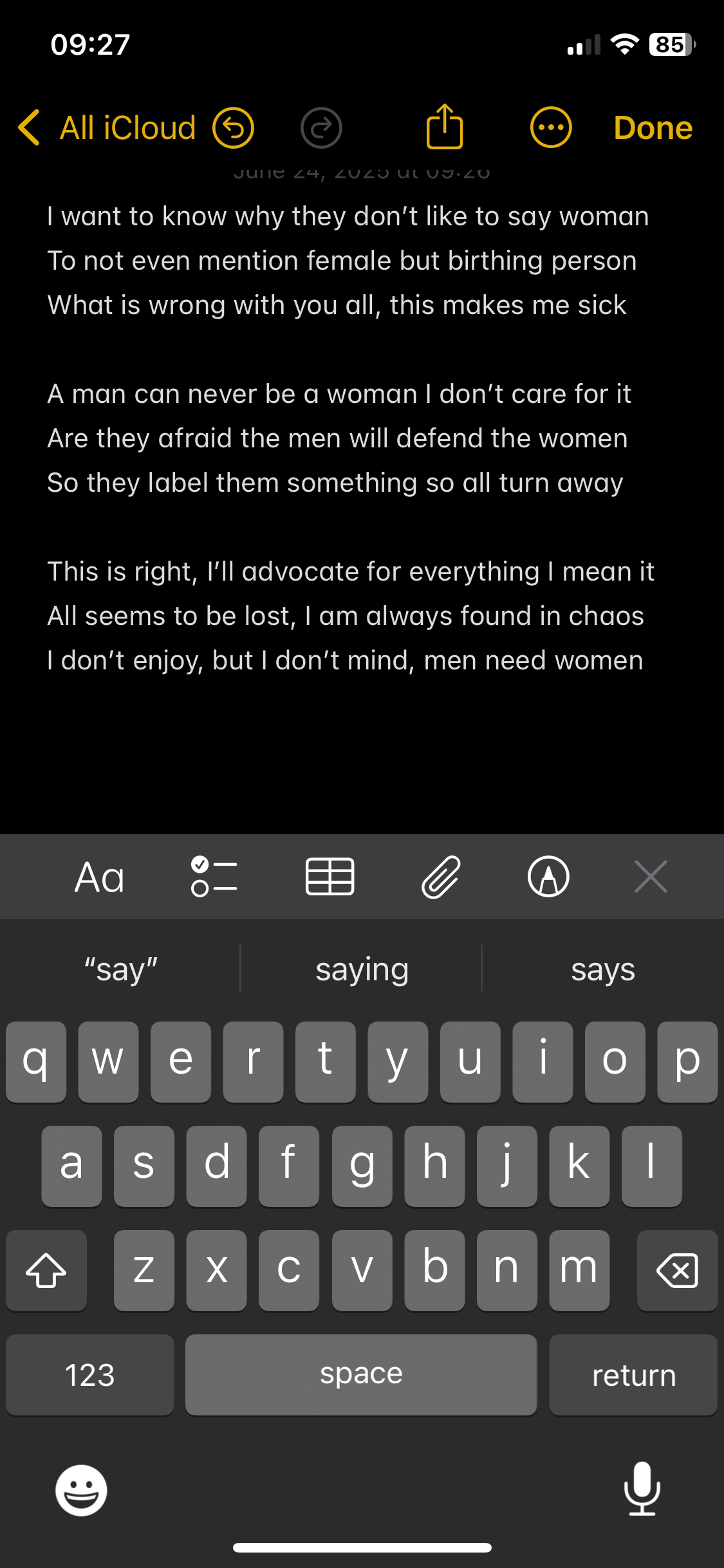Screen dimensions: 724x1568
Task: Open the emoji keyboard
Action: (81, 1490)
